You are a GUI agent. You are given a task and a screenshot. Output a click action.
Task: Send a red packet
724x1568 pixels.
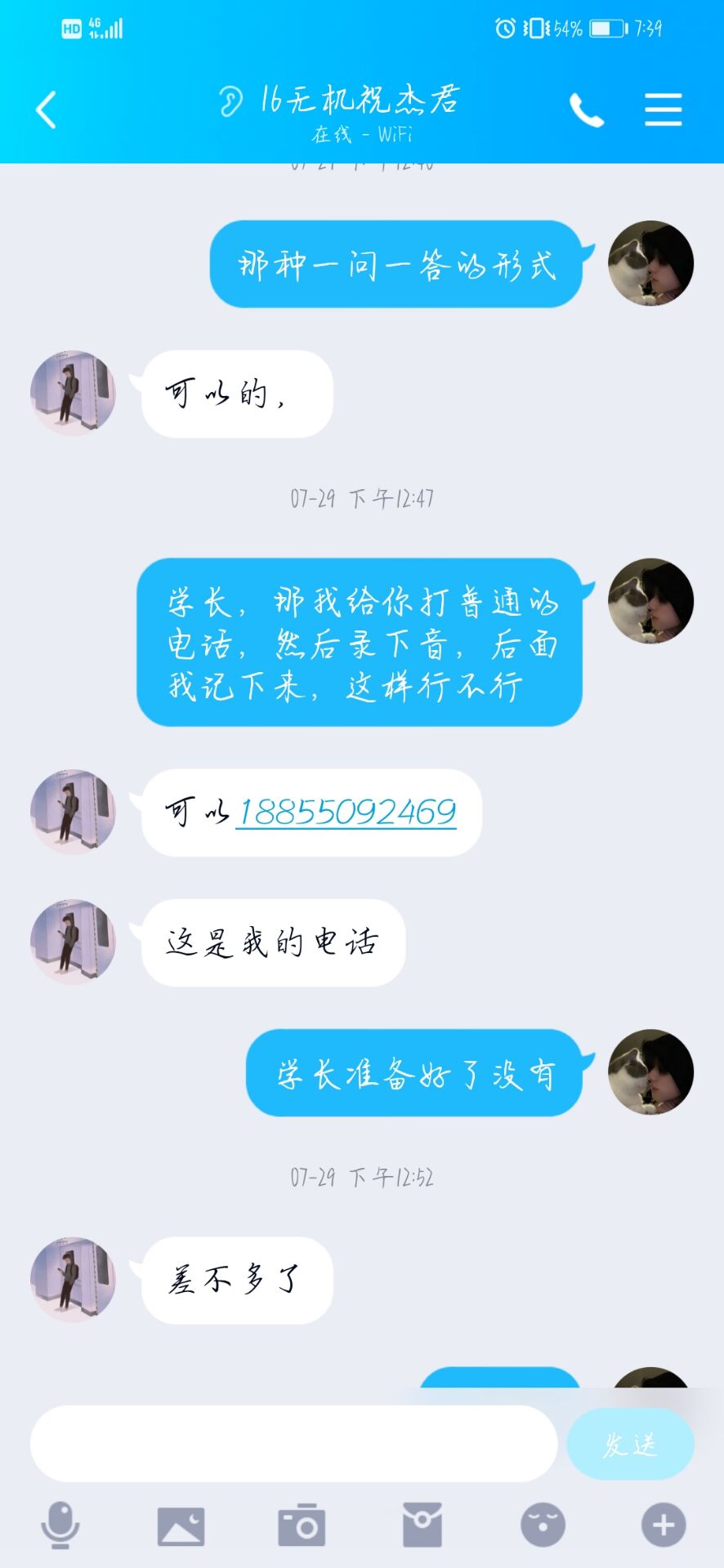422,1525
